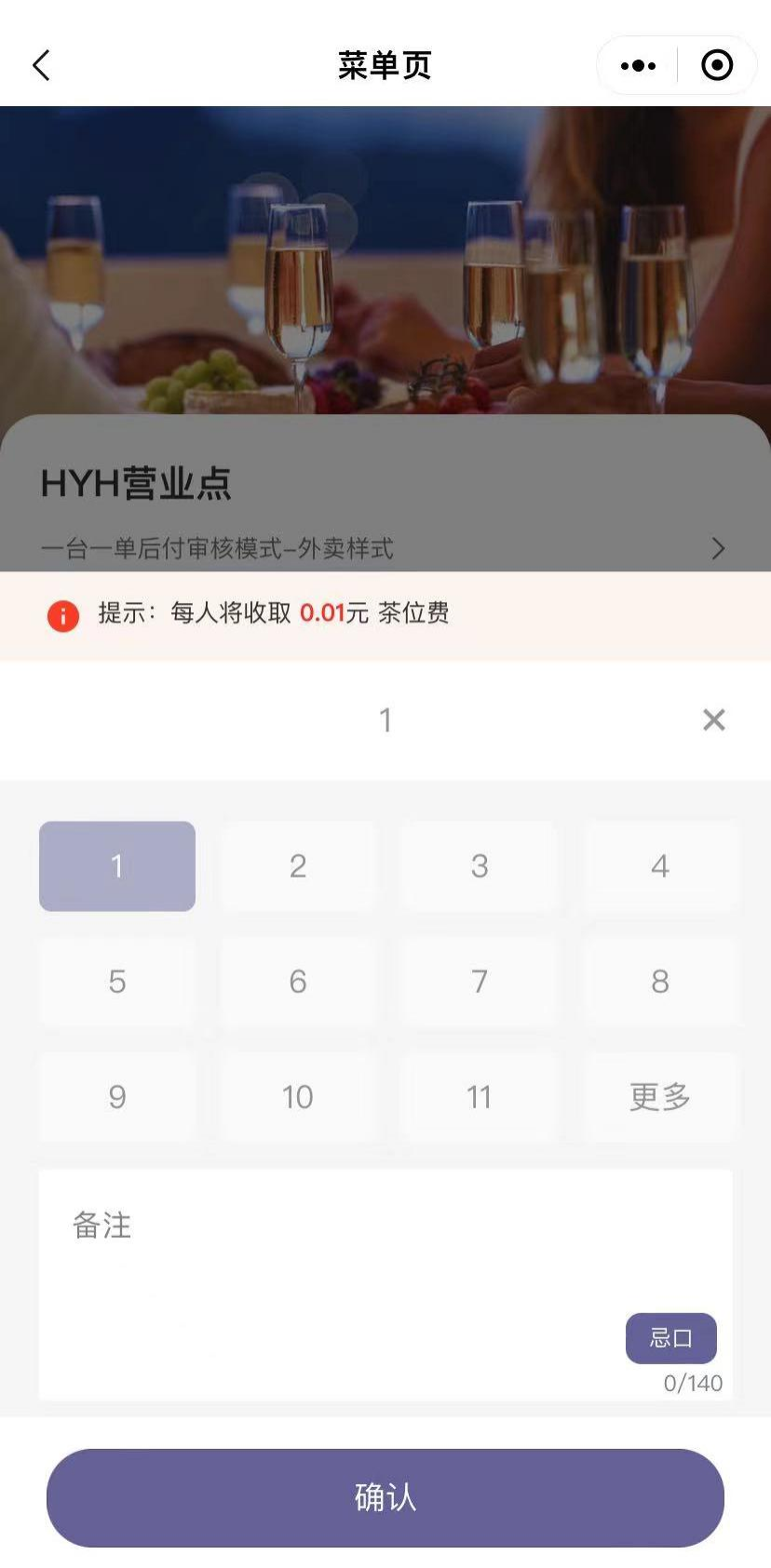Set the party size to 5
Image resolution: width=771 pixels, height=1568 pixels.
click(117, 981)
